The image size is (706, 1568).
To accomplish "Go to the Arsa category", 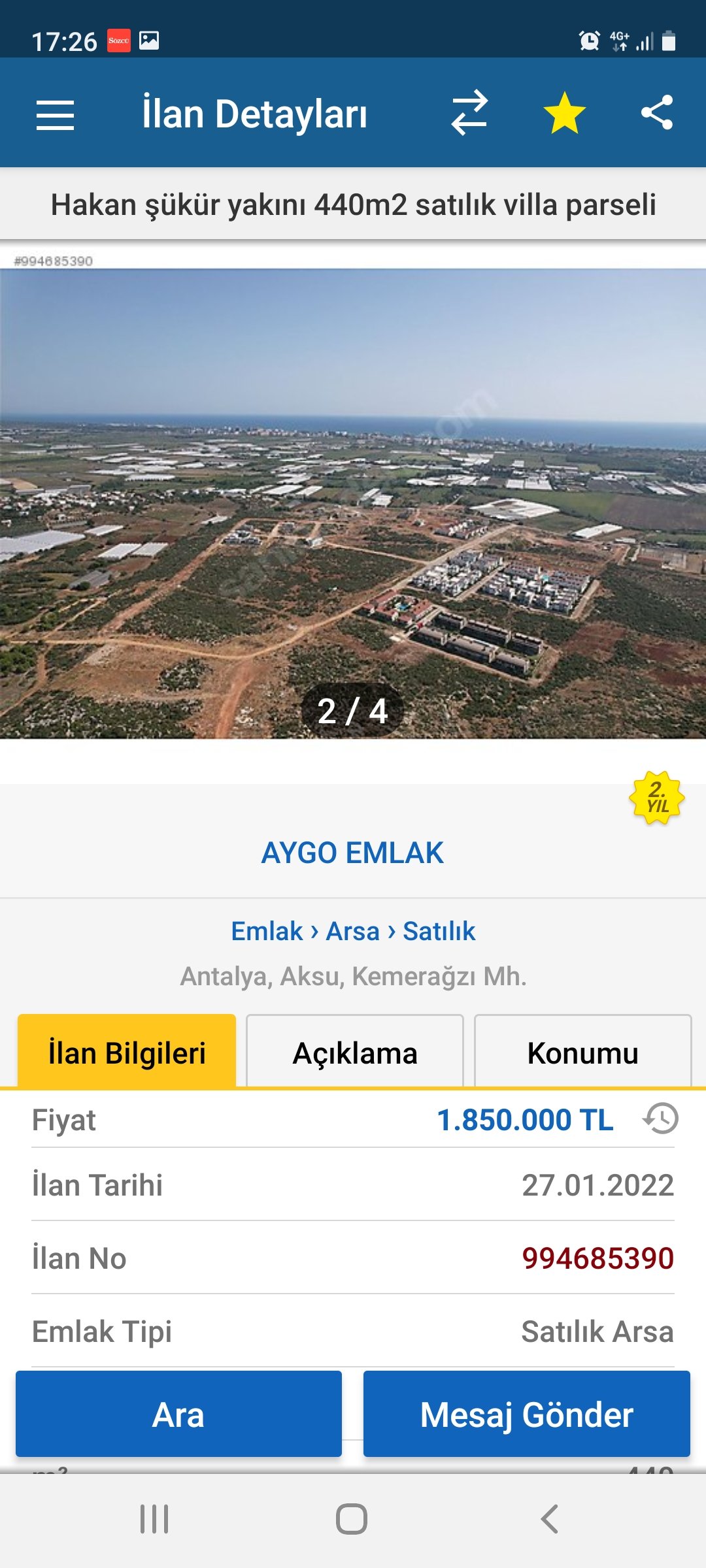I will coord(352,931).
